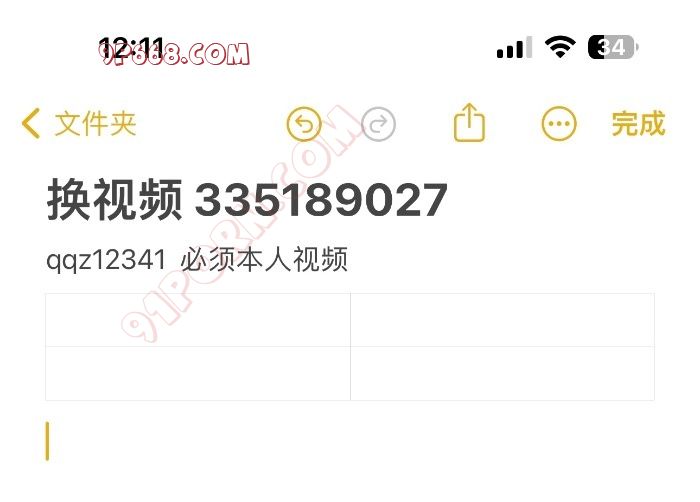Tap 完成 to finish editing

pos(638,124)
